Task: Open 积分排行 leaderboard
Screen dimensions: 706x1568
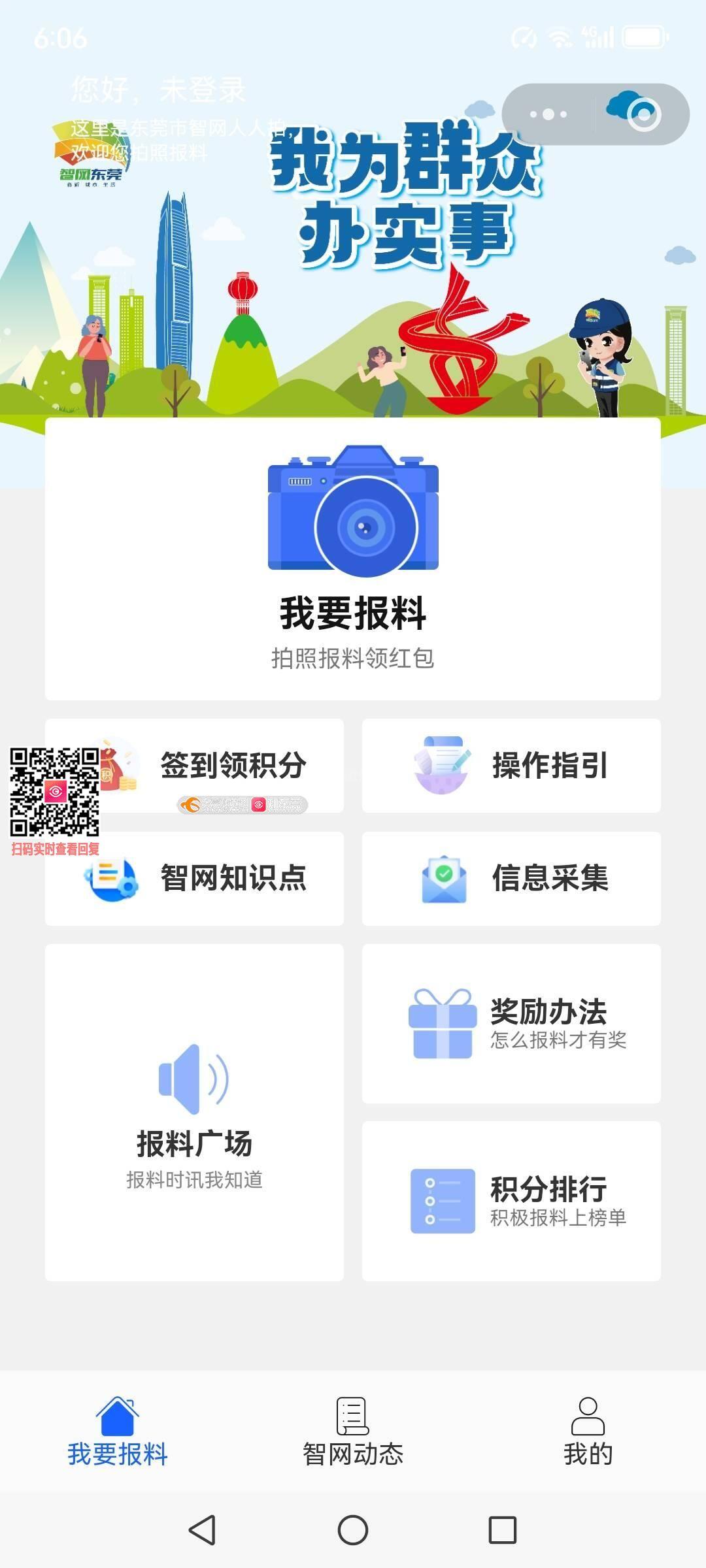Action: coord(511,1201)
